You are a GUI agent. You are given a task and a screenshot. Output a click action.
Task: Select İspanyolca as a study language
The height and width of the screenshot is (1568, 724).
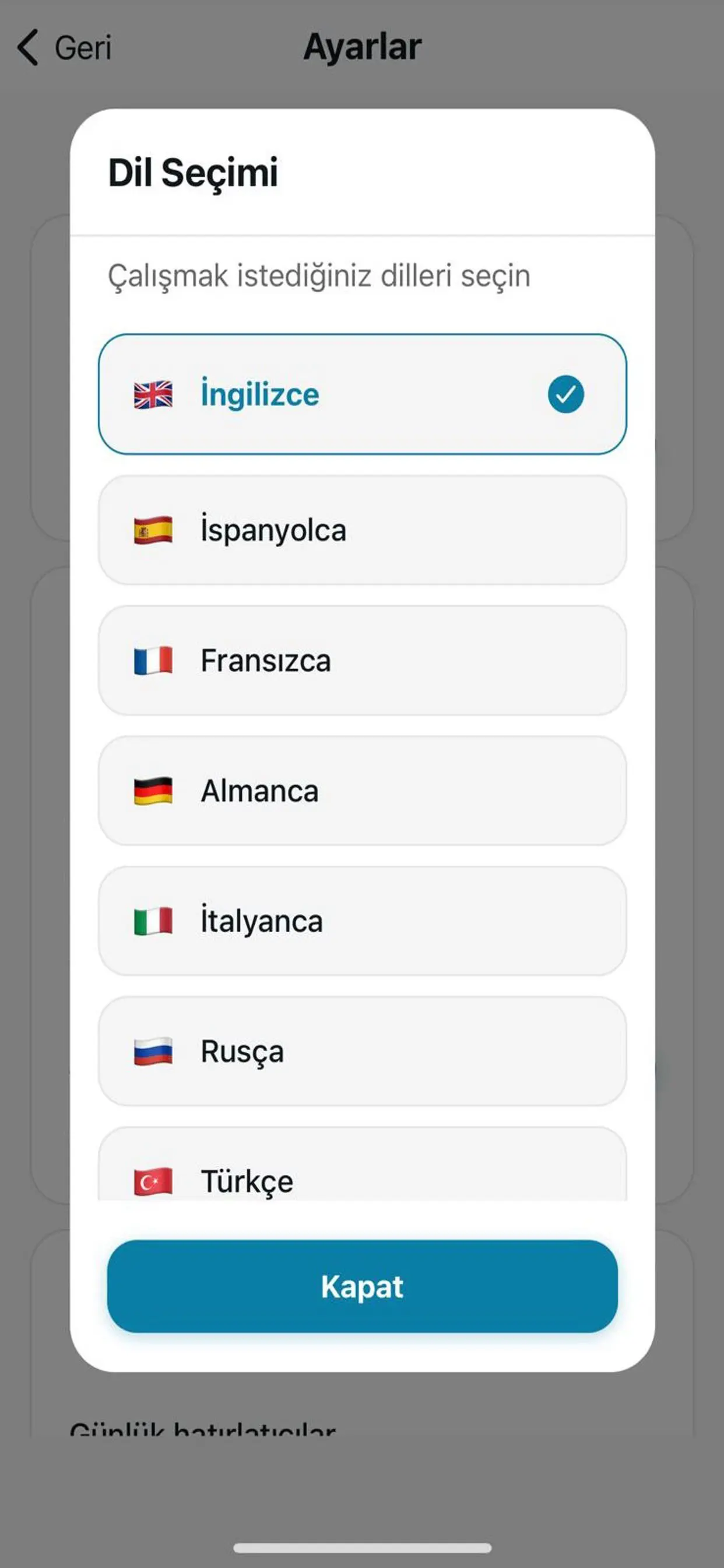pyautogui.click(x=362, y=530)
